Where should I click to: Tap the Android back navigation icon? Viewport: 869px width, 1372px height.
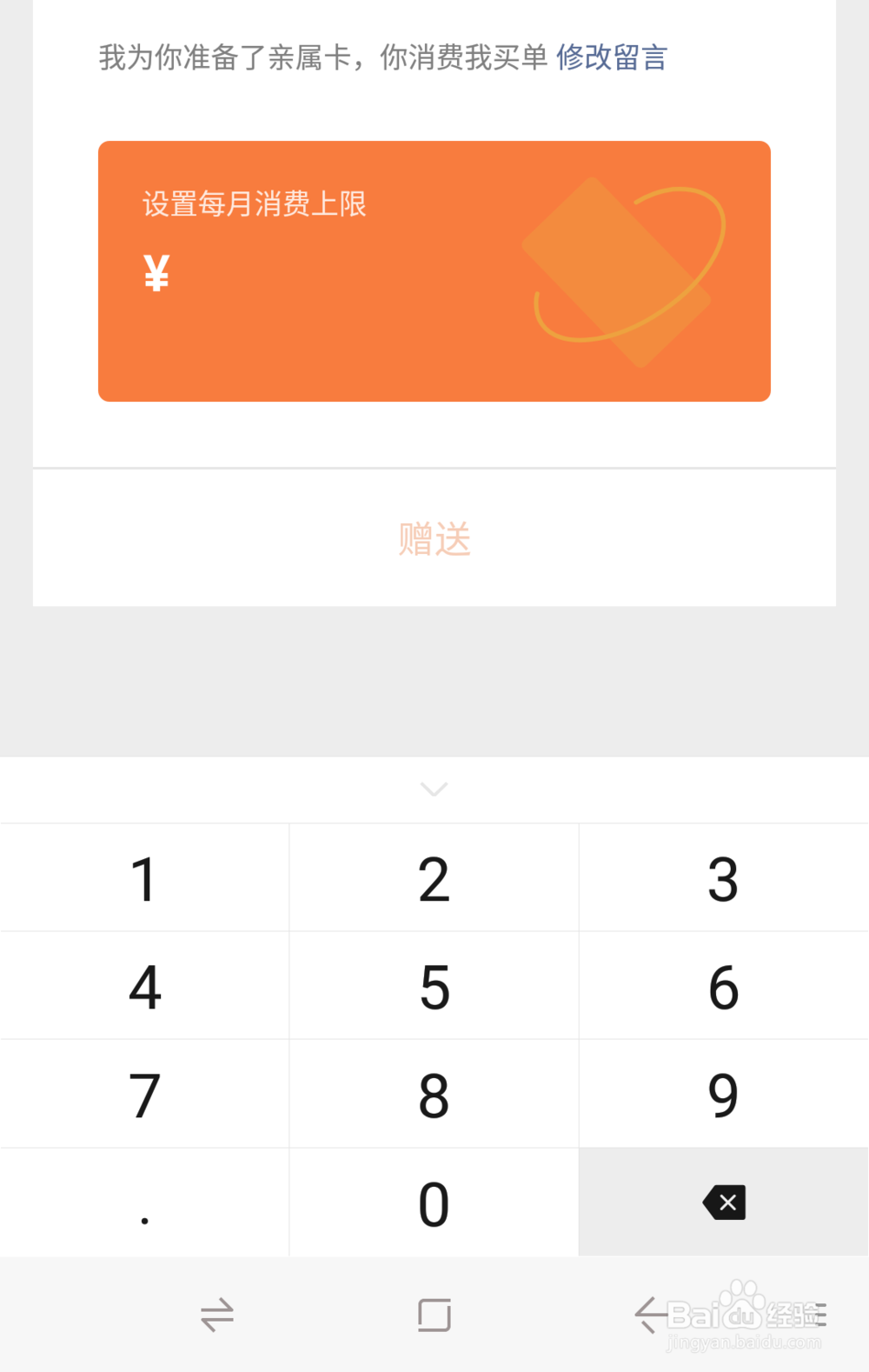pyautogui.click(x=652, y=1315)
